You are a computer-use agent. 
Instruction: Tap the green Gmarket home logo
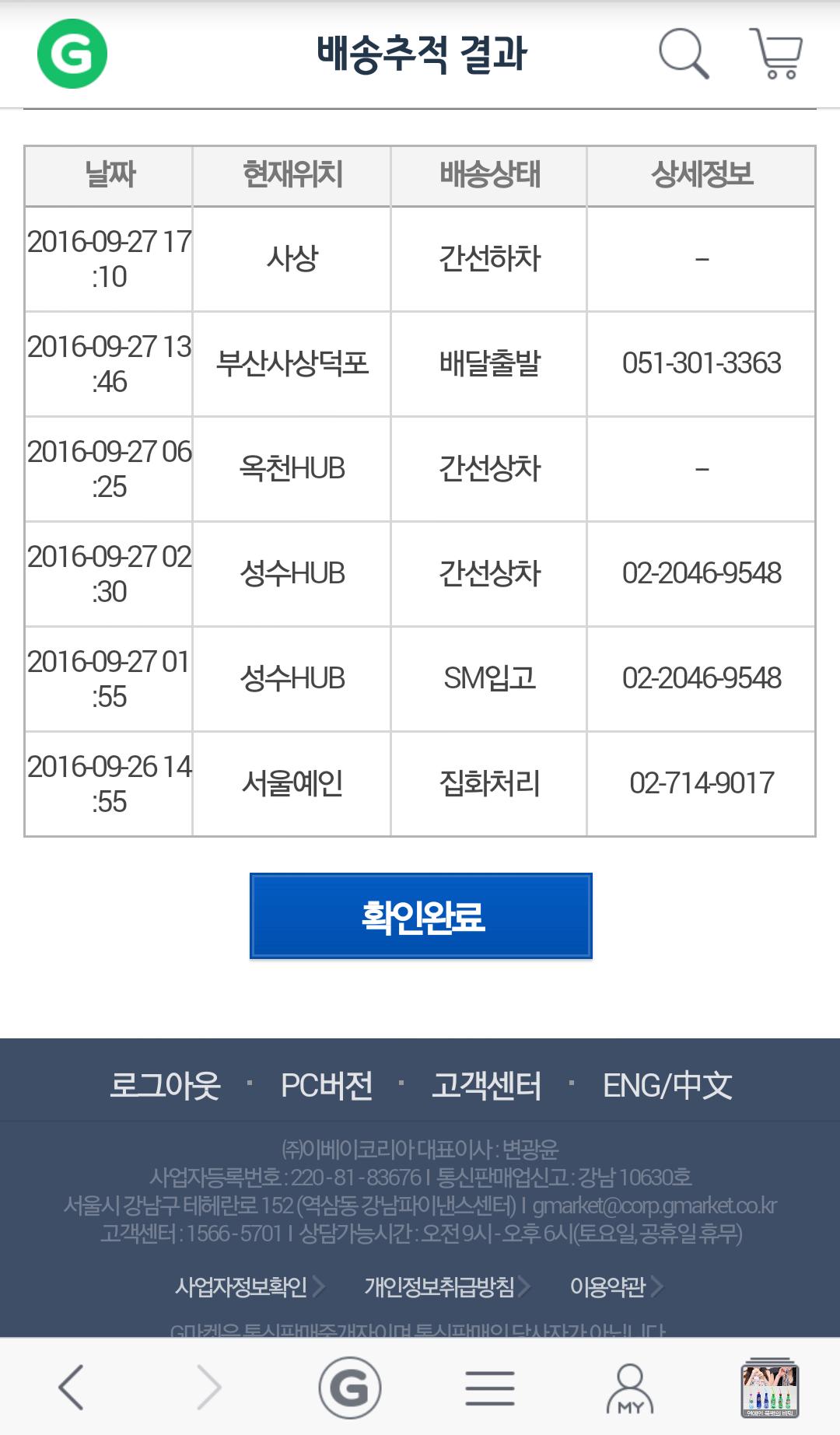pos(72,54)
